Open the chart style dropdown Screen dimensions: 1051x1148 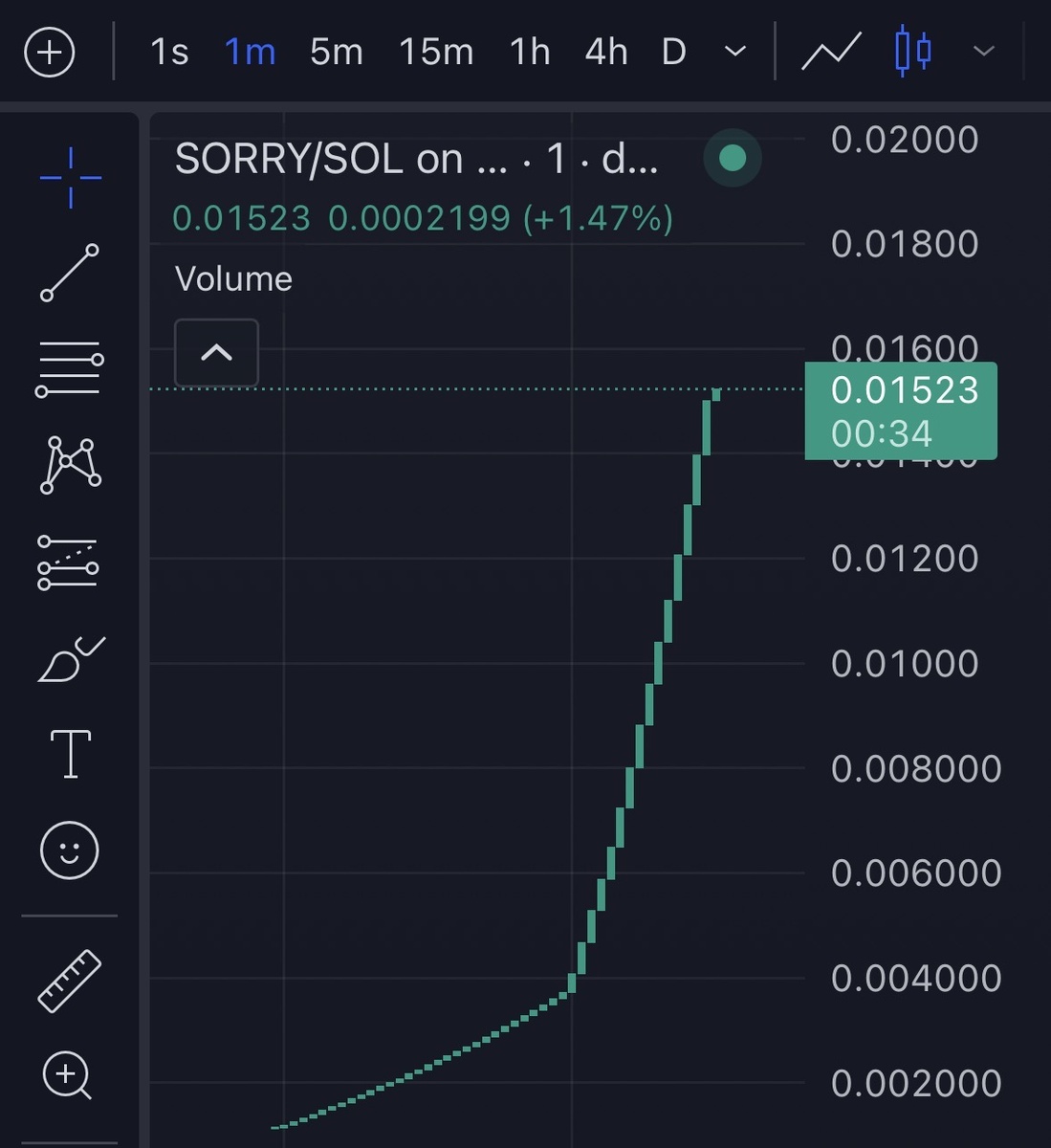[983, 52]
